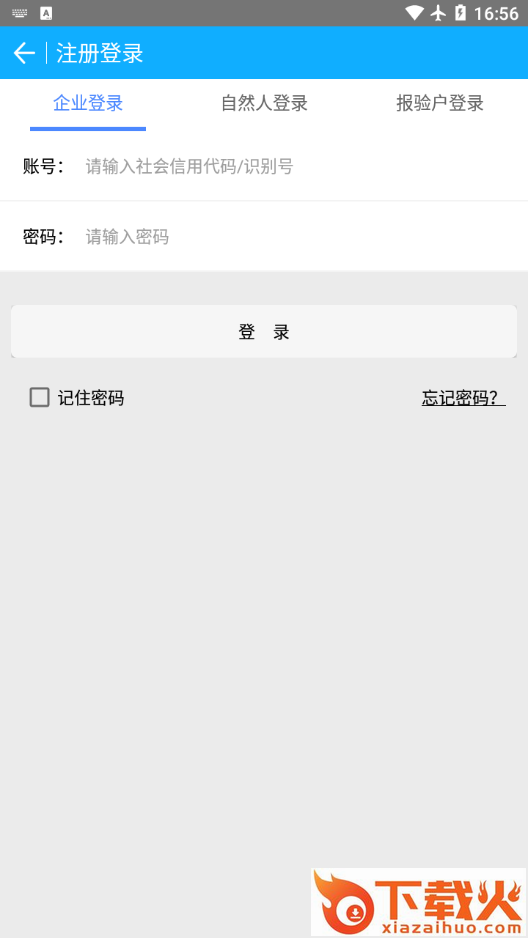
Task: Switch to the 自然人登录 tab
Action: coord(264,103)
